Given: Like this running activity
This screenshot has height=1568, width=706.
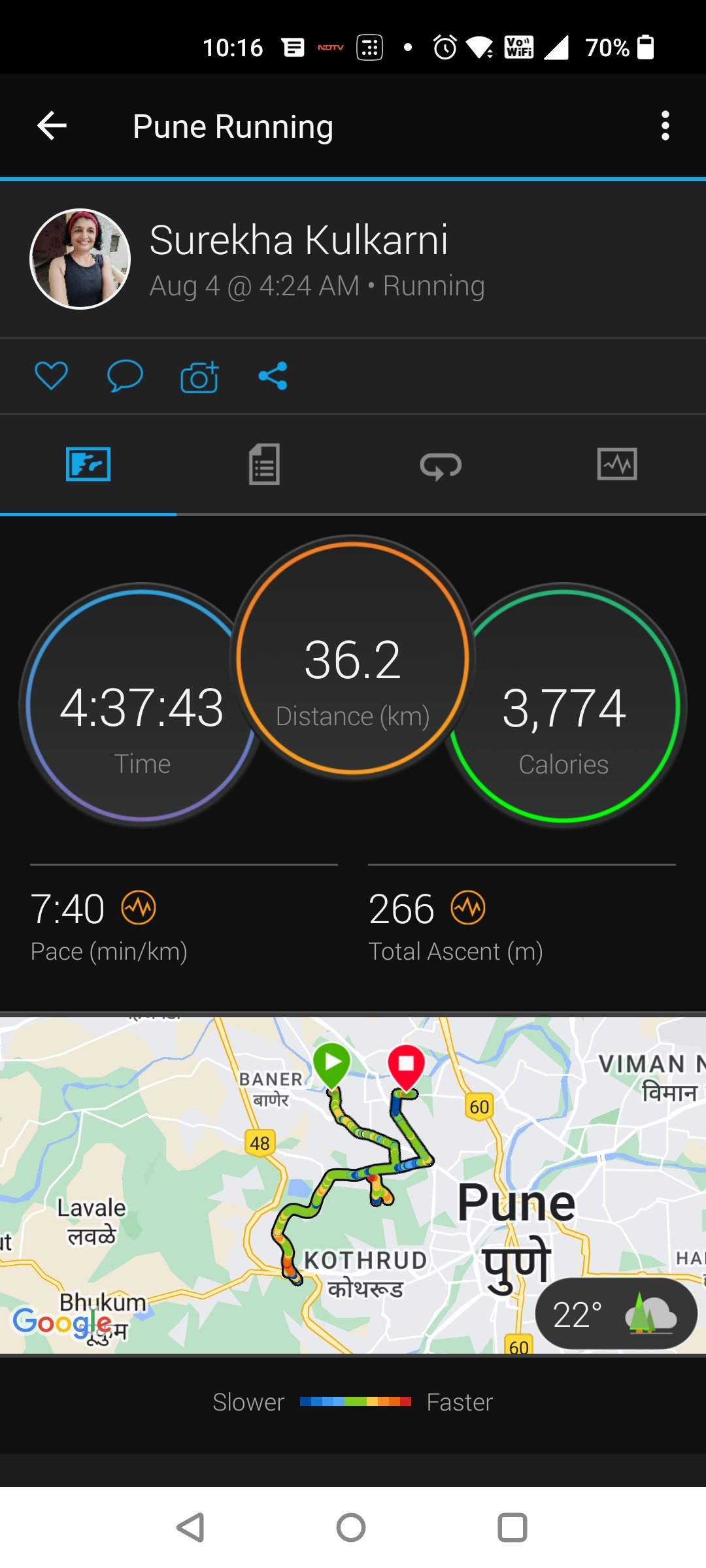Looking at the screenshot, I should pyautogui.click(x=51, y=376).
